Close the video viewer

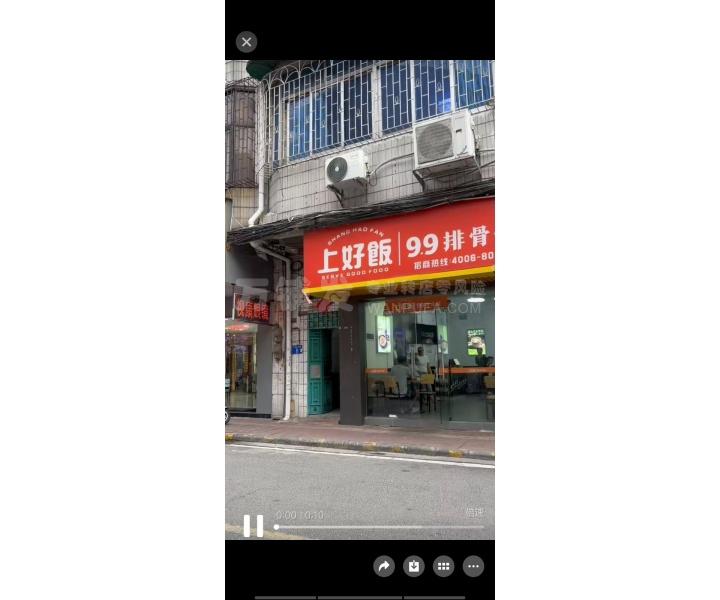click(x=246, y=42)
